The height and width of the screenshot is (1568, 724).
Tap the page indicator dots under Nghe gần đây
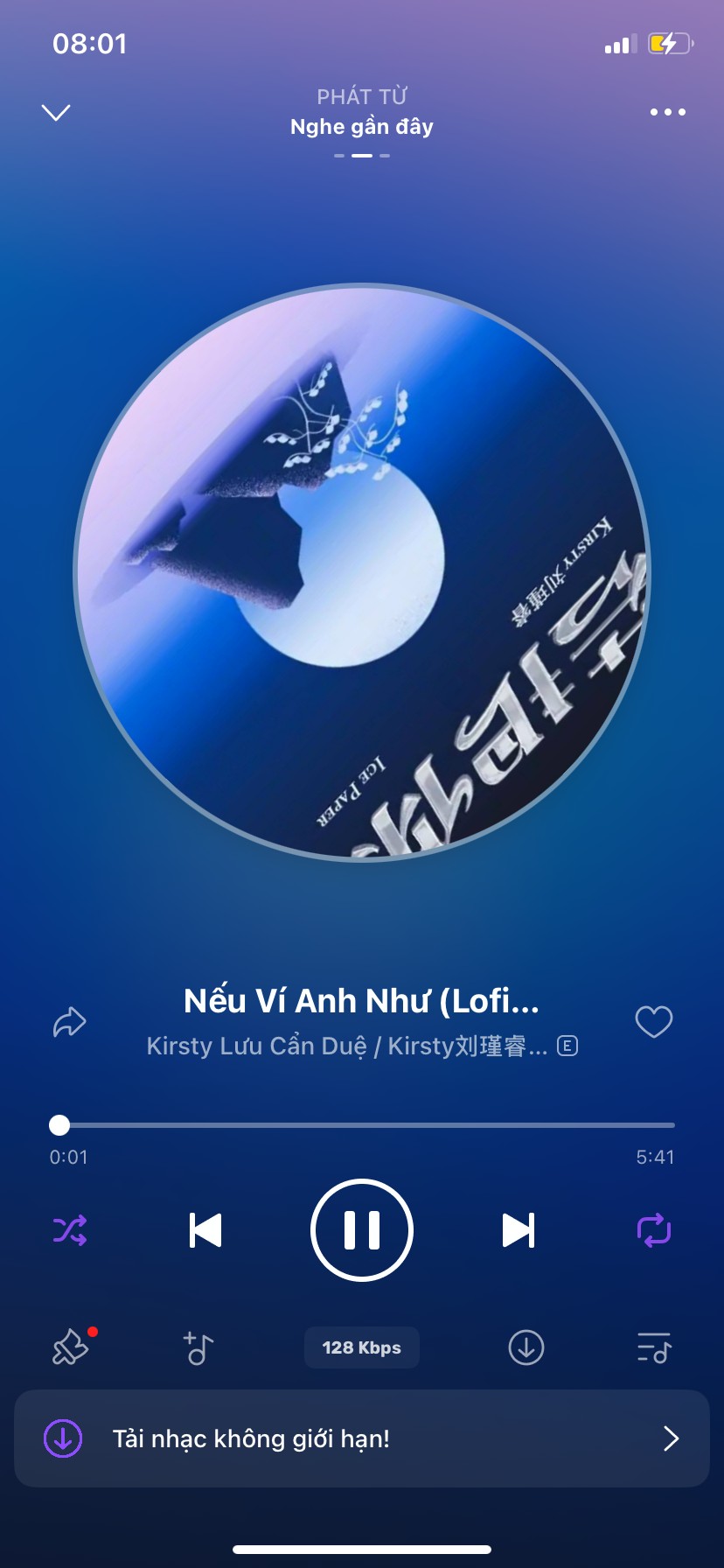tap(362, 155)
